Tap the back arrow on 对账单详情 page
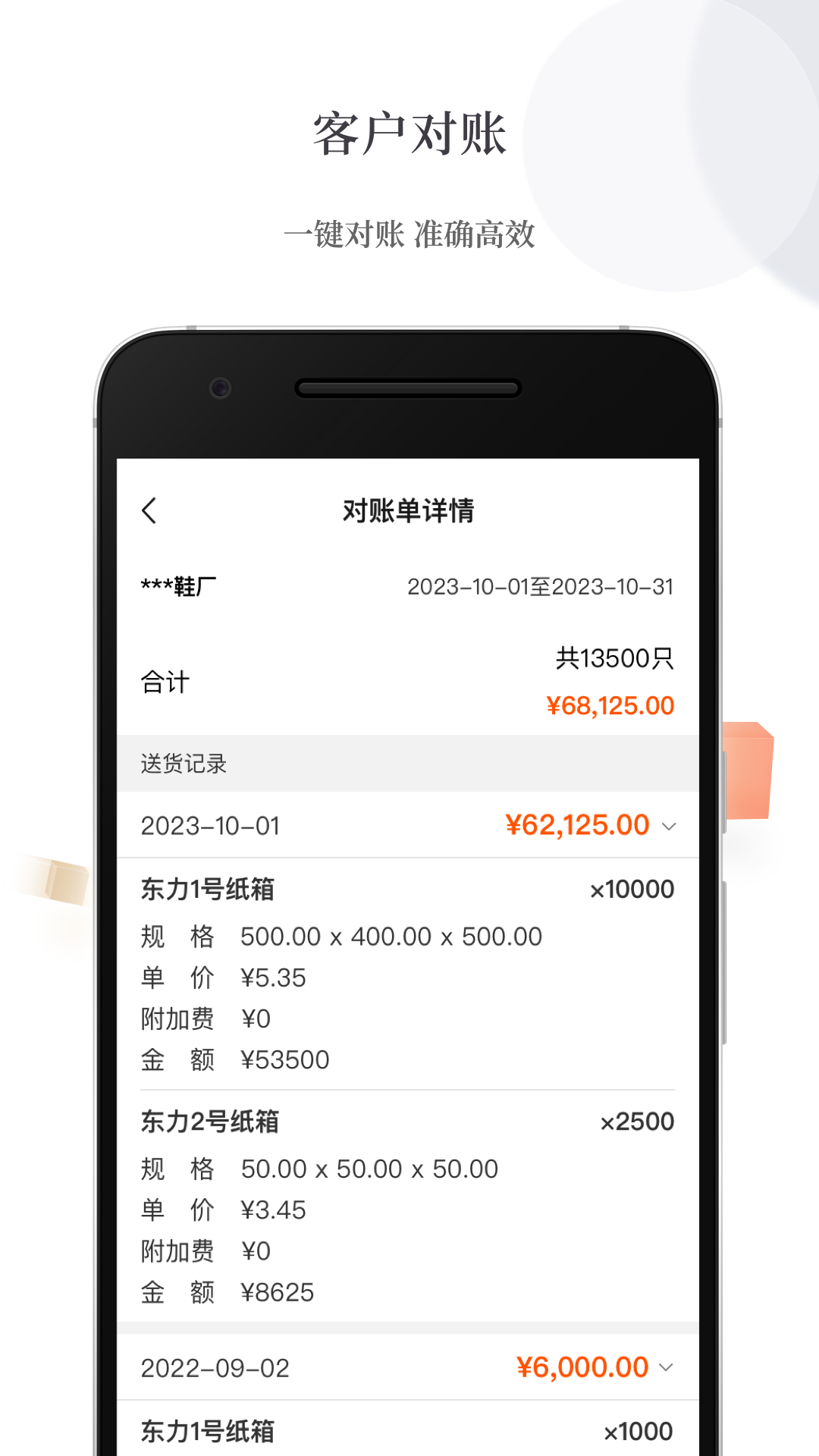Image resolution: width=819 pixels, height=1456 pixels. (x=150, y=510)
